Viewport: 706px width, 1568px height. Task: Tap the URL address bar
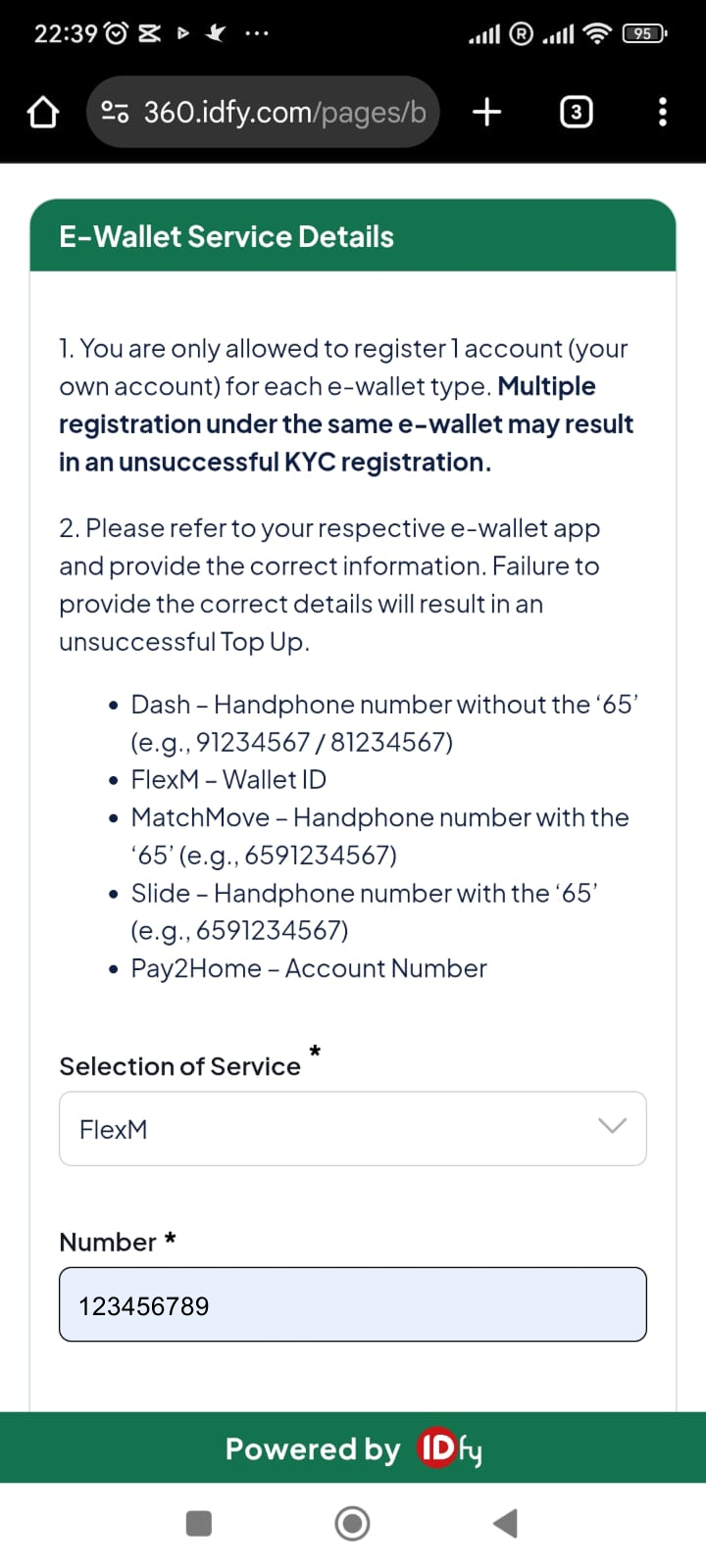pos(263,113)
